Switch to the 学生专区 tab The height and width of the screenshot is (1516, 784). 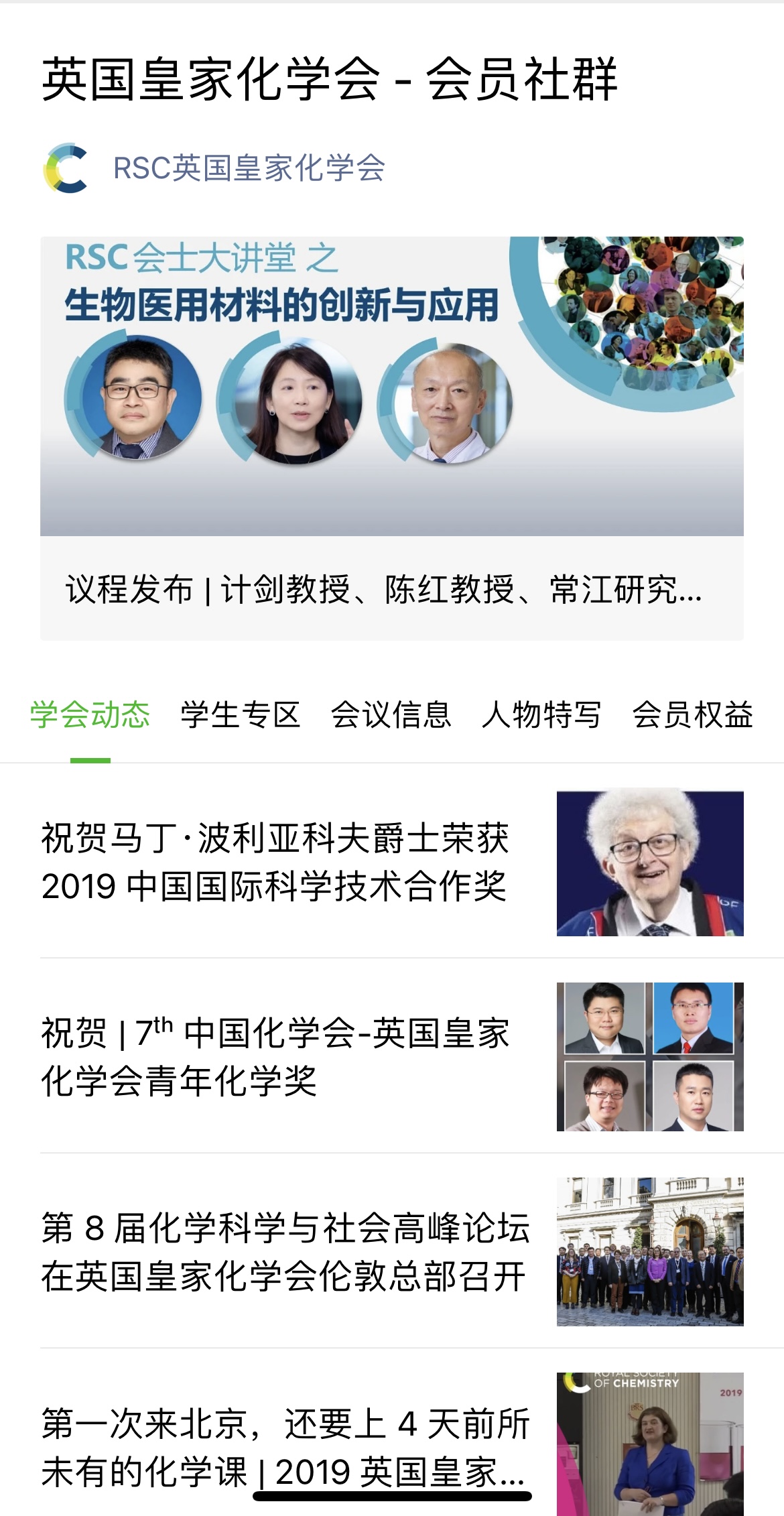tap(241, 714)
